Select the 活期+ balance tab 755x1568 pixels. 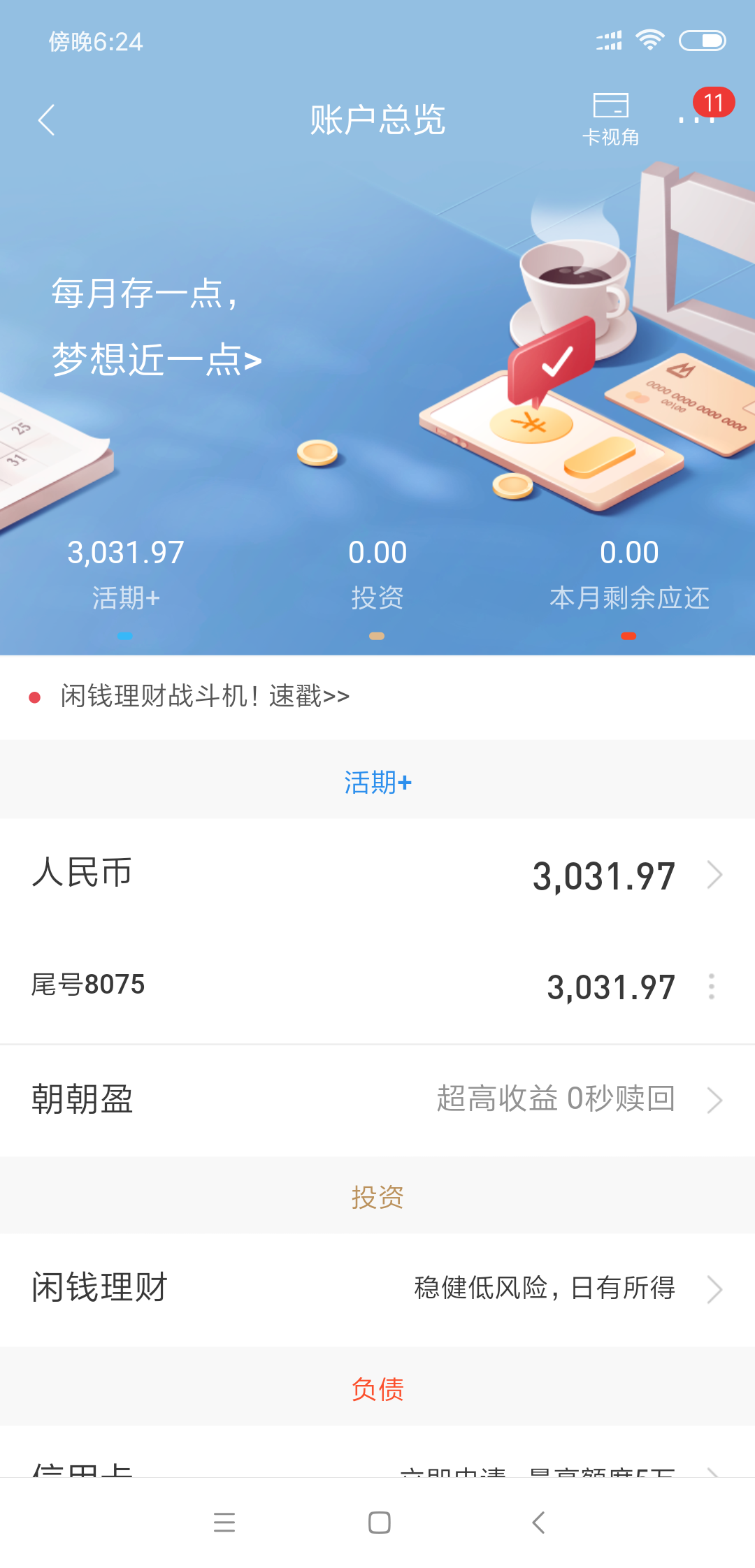[x=126, y=573]
